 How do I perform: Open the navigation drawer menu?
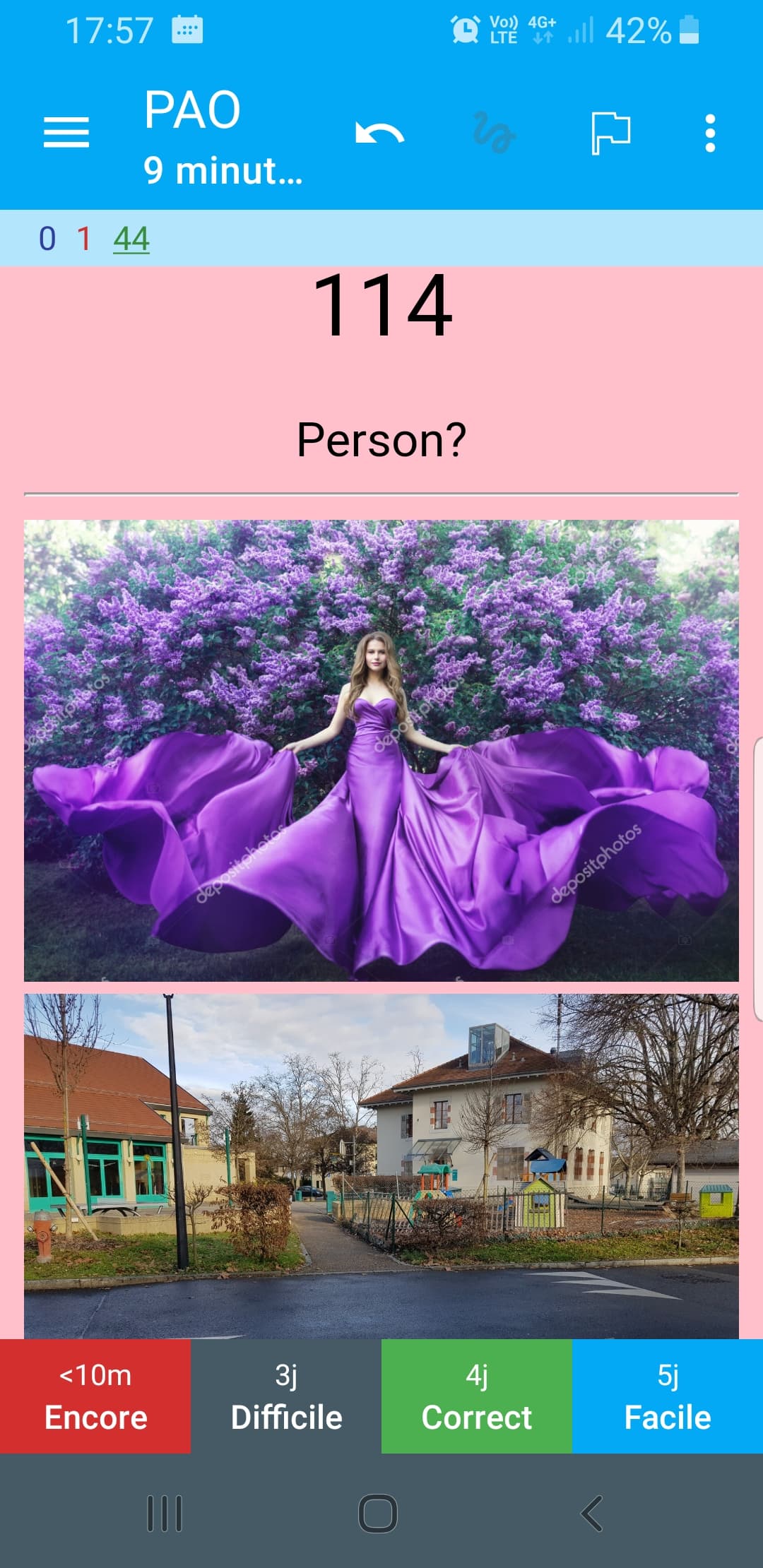(66, 133)
